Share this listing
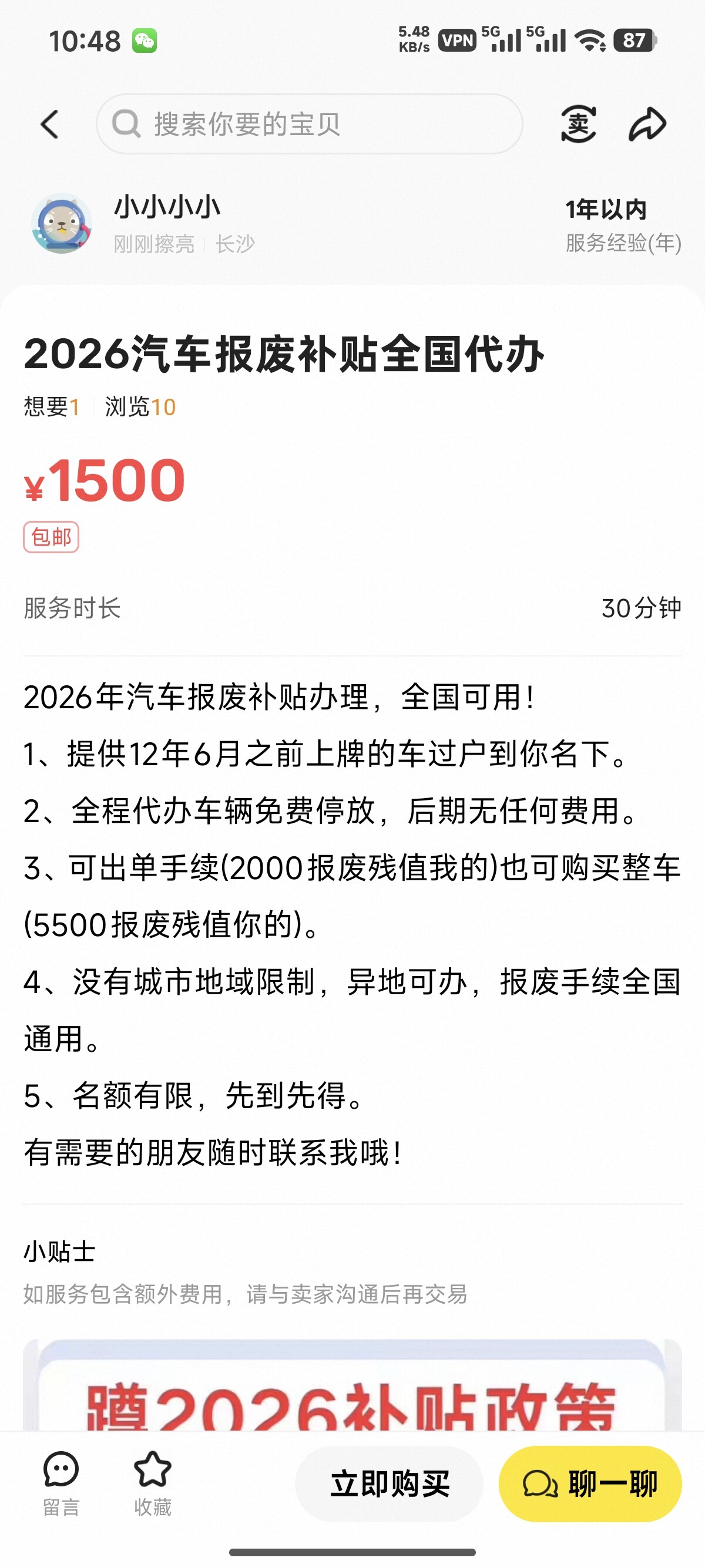The width and height of the screenshot is (705, 1568). click(647, 124)
